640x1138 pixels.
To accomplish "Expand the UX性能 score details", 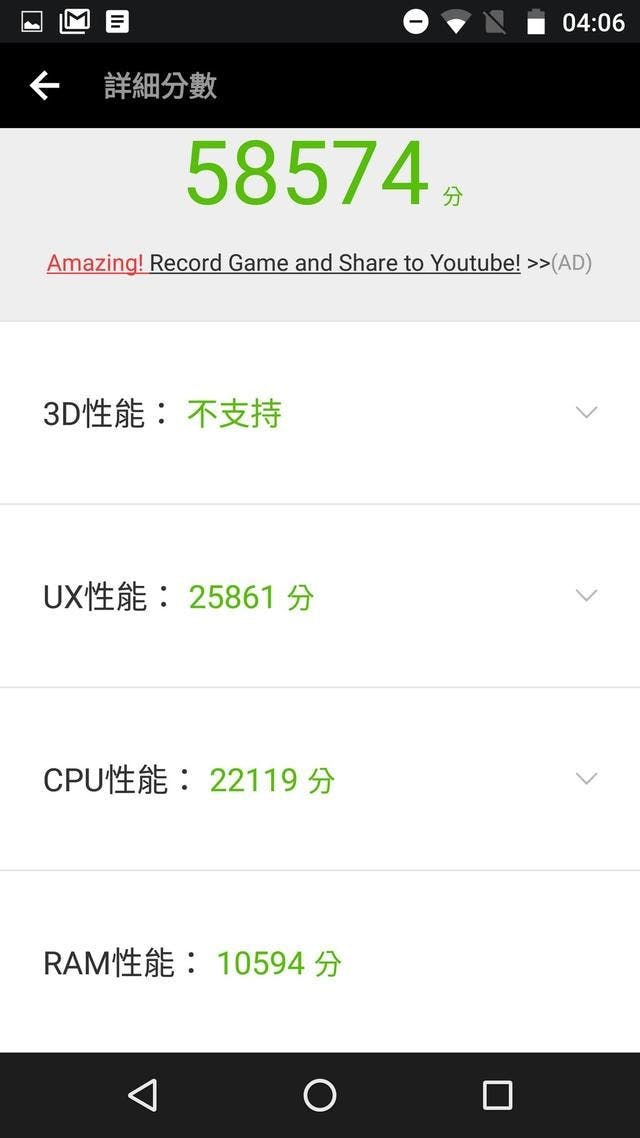I will (586, 595).
